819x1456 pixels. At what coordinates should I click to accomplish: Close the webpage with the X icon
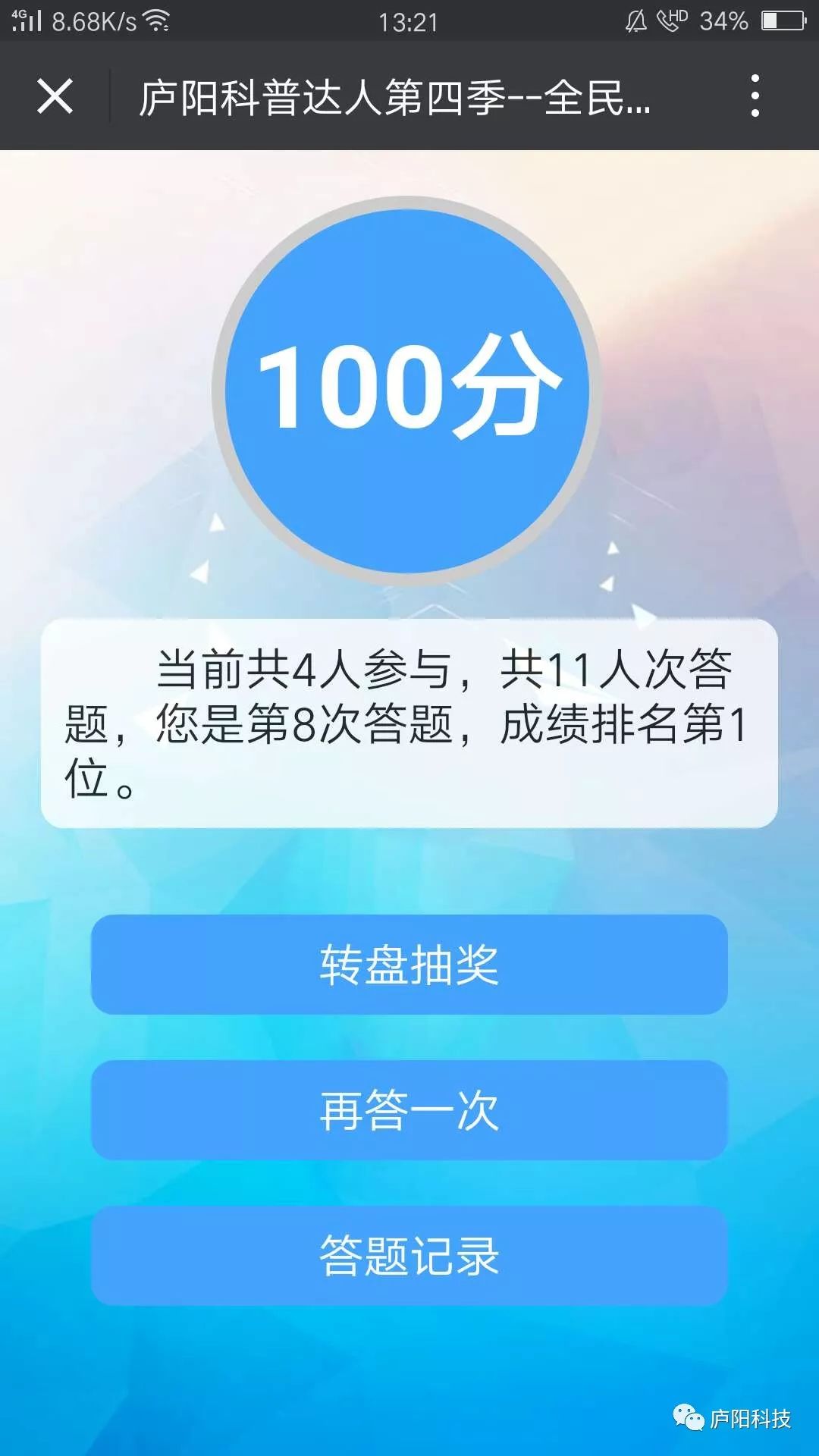coord(55,96)
